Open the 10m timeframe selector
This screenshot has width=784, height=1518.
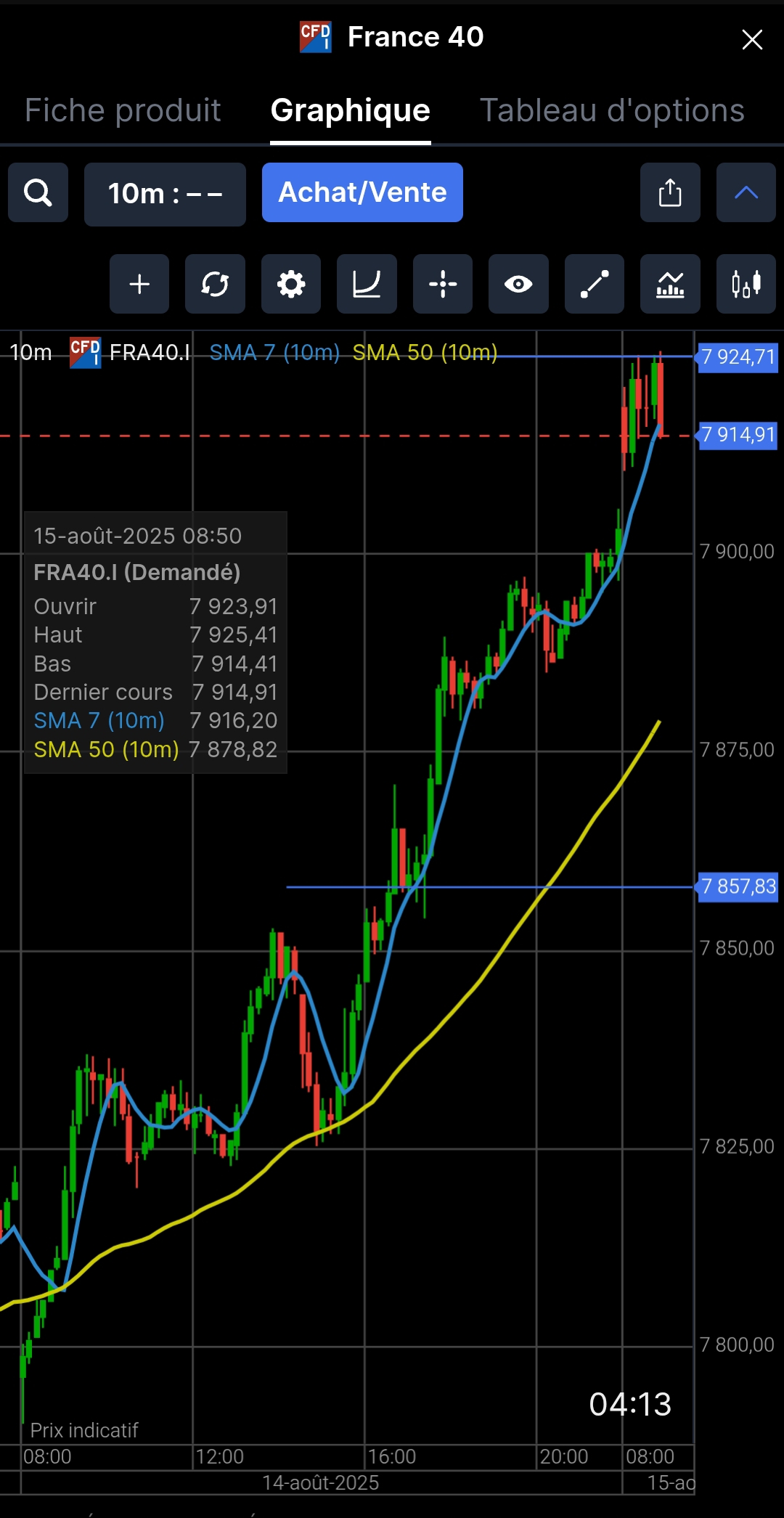coord(165,194)
